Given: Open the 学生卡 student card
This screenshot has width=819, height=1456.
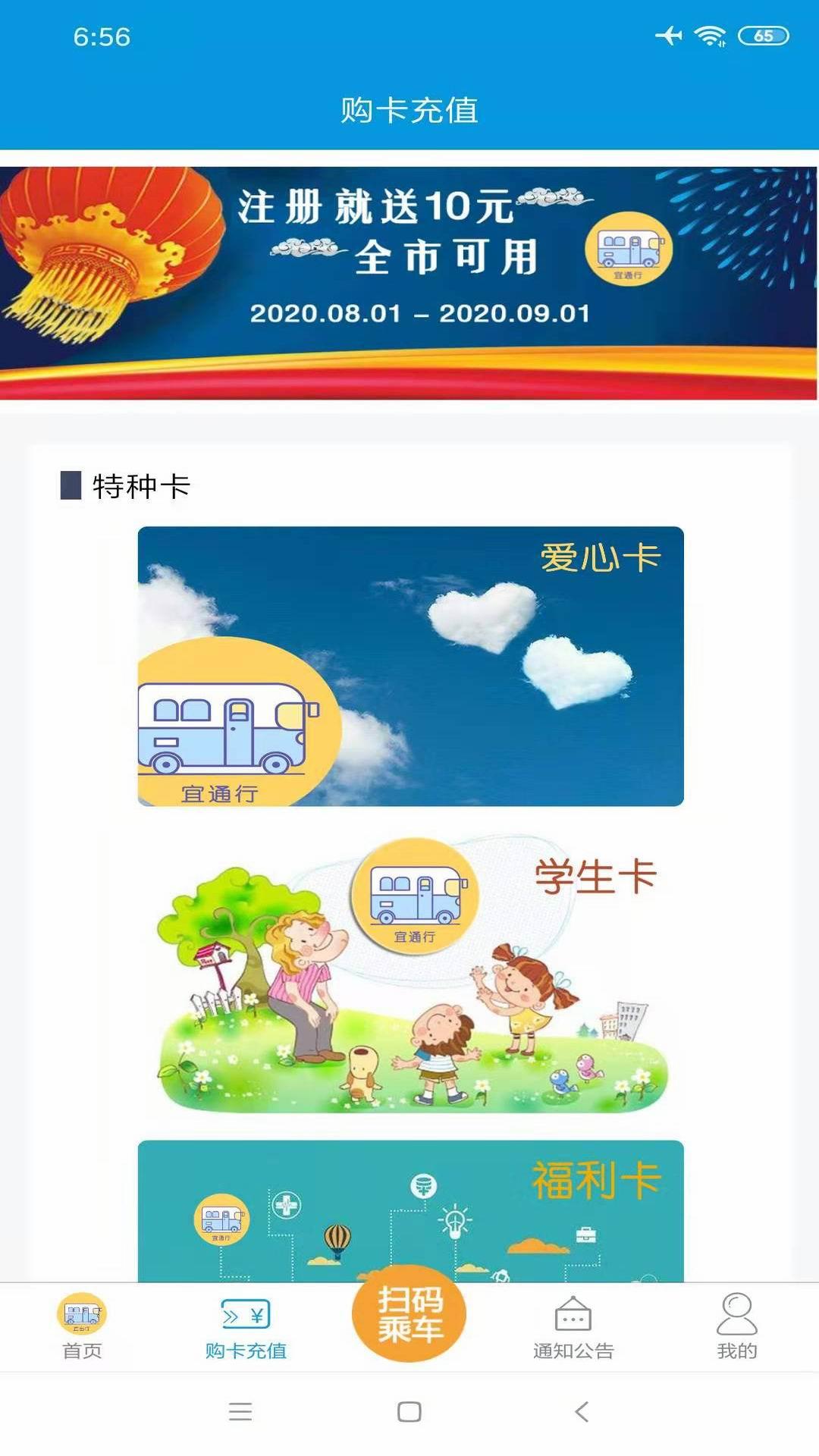Looking at the screenshot, I should coord(409,971).
